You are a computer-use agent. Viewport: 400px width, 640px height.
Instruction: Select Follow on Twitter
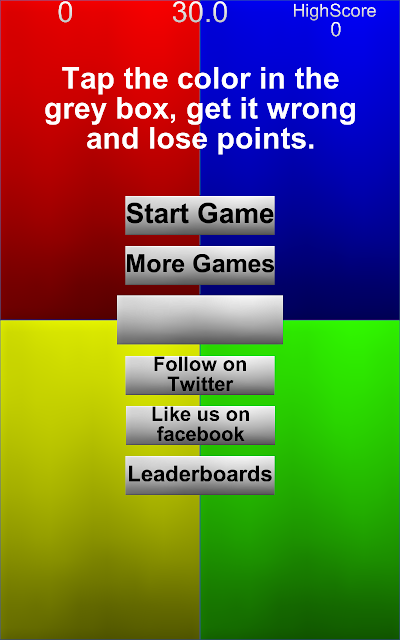(x=200, y=375)
